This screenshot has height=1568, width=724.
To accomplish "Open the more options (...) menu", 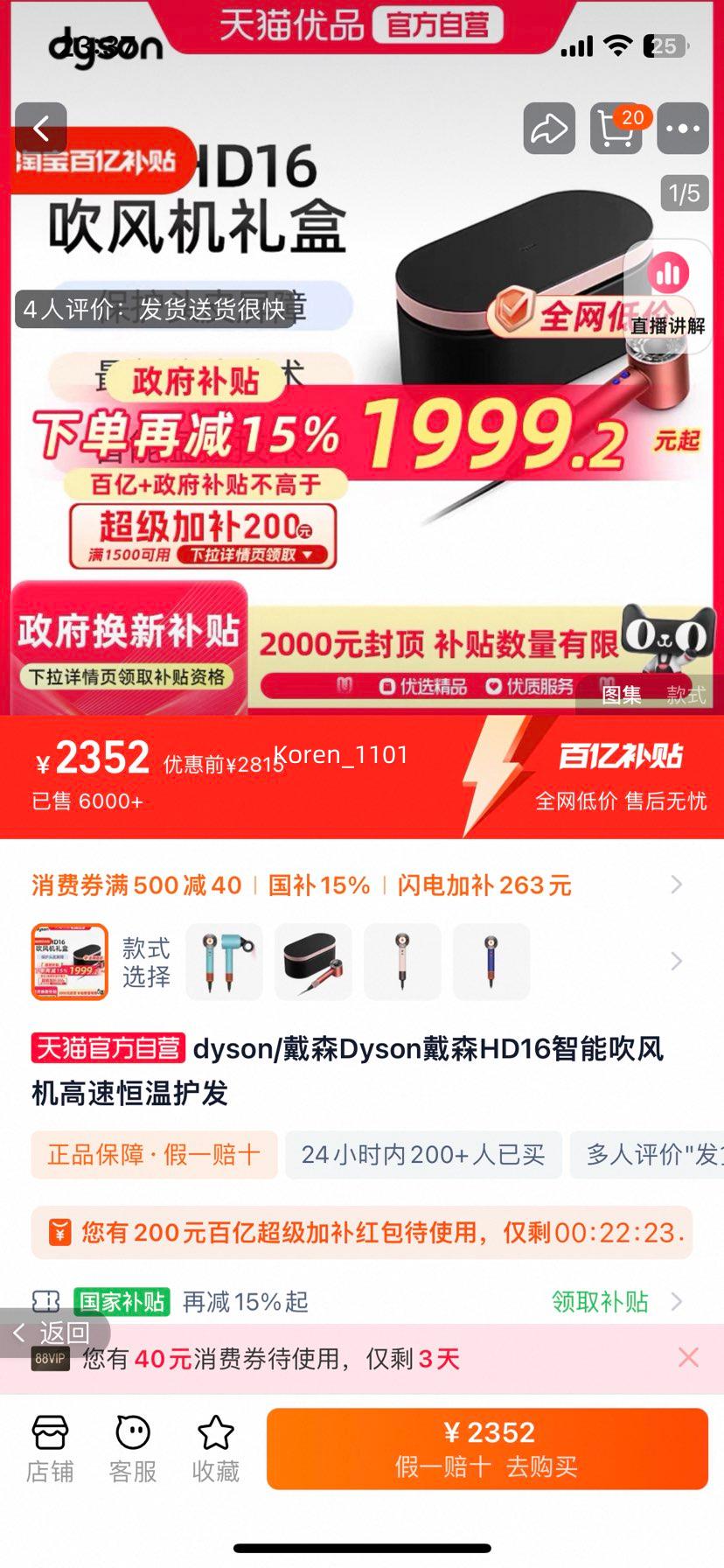I will click(682, 128).
